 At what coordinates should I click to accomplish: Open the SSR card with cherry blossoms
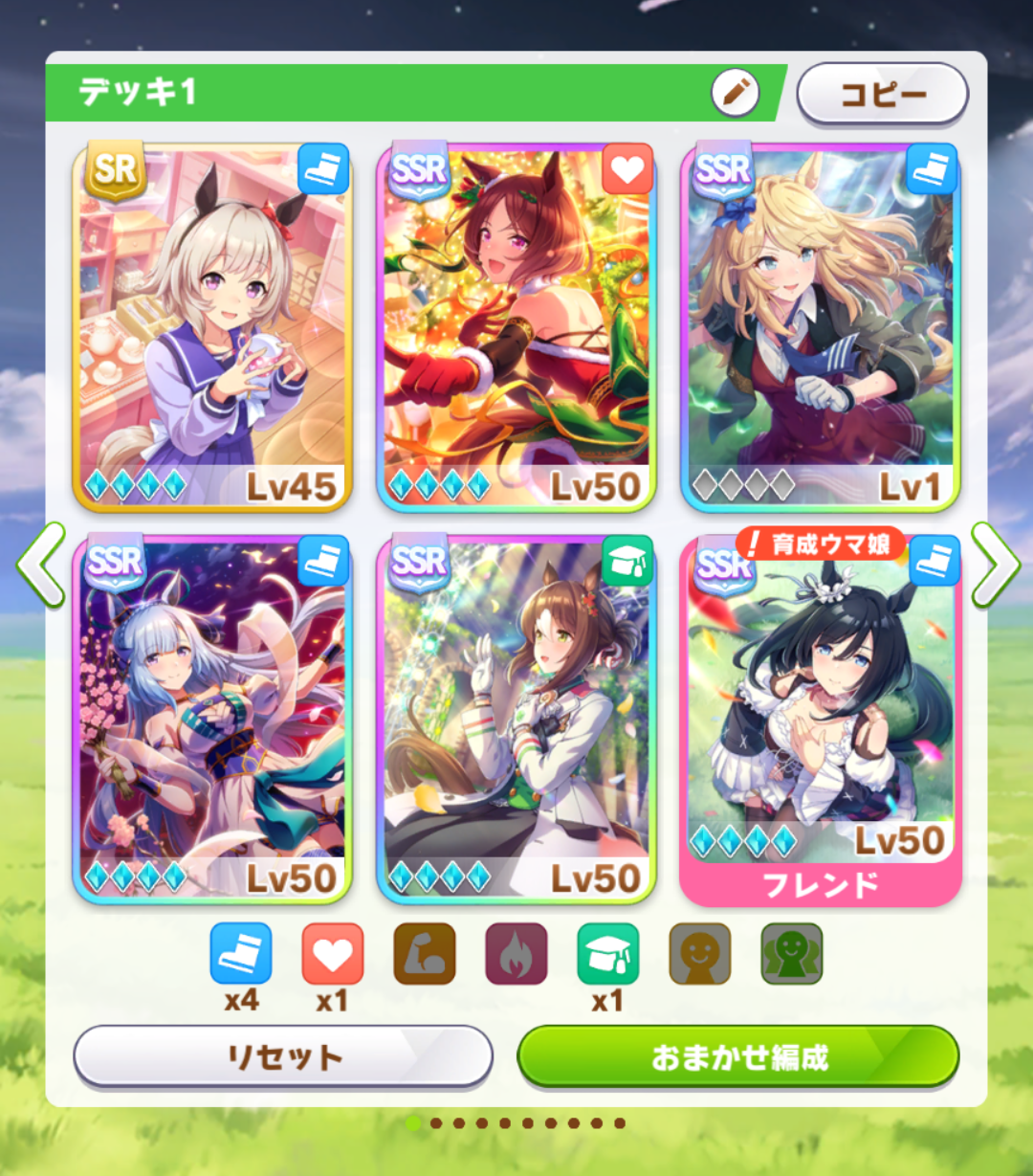point(212,720)
